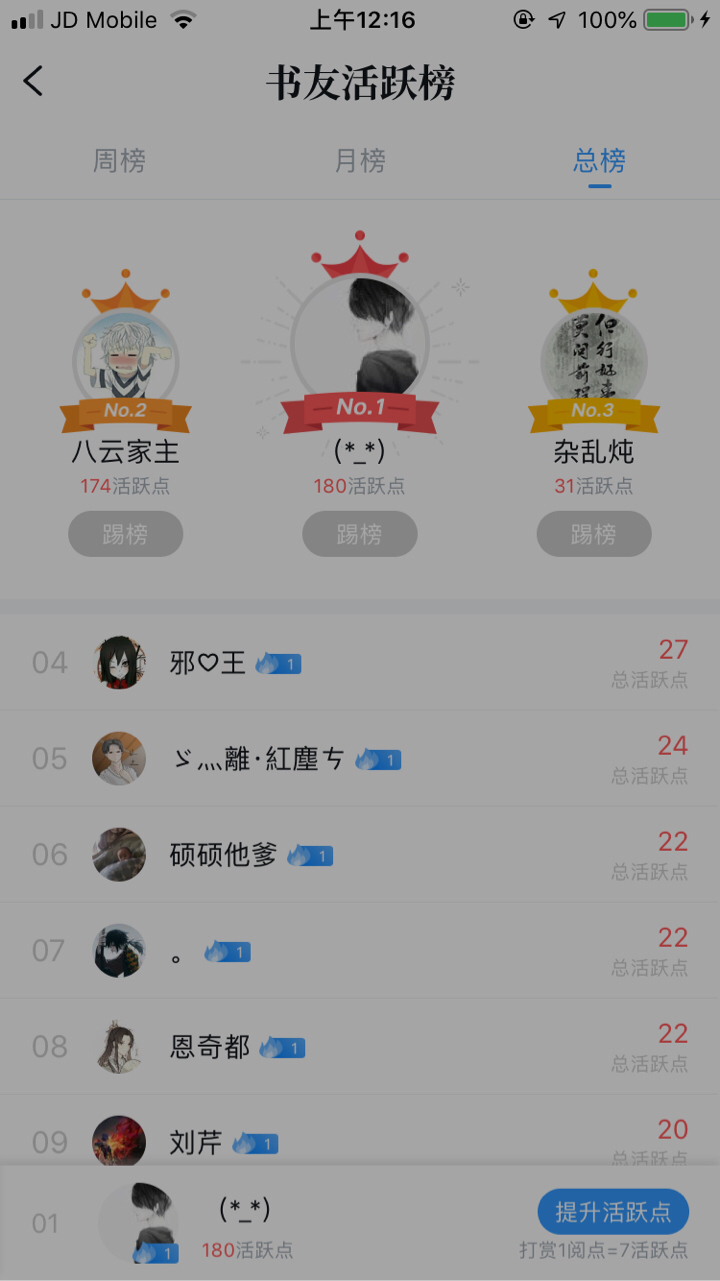Open the rank 05 user row

click(x=360, y=759)
